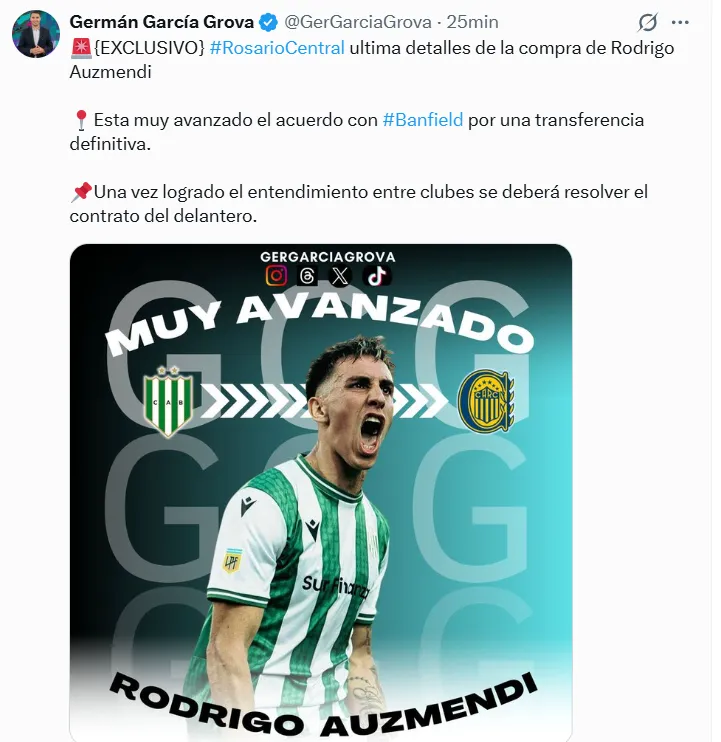Viewport: 721px width, 742px height.
Task: Open the Germán García Grova profile name
Action: point(162,21)
